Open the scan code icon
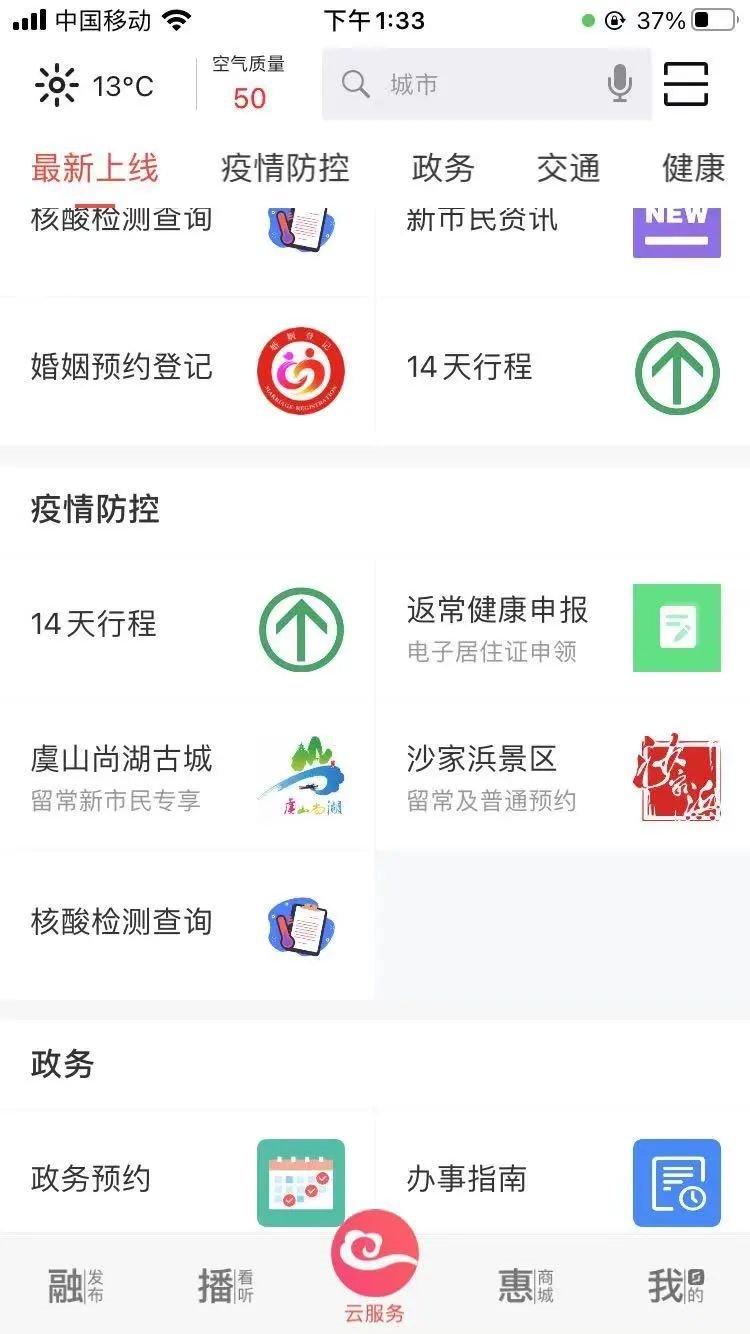 (x=686, y=84)
